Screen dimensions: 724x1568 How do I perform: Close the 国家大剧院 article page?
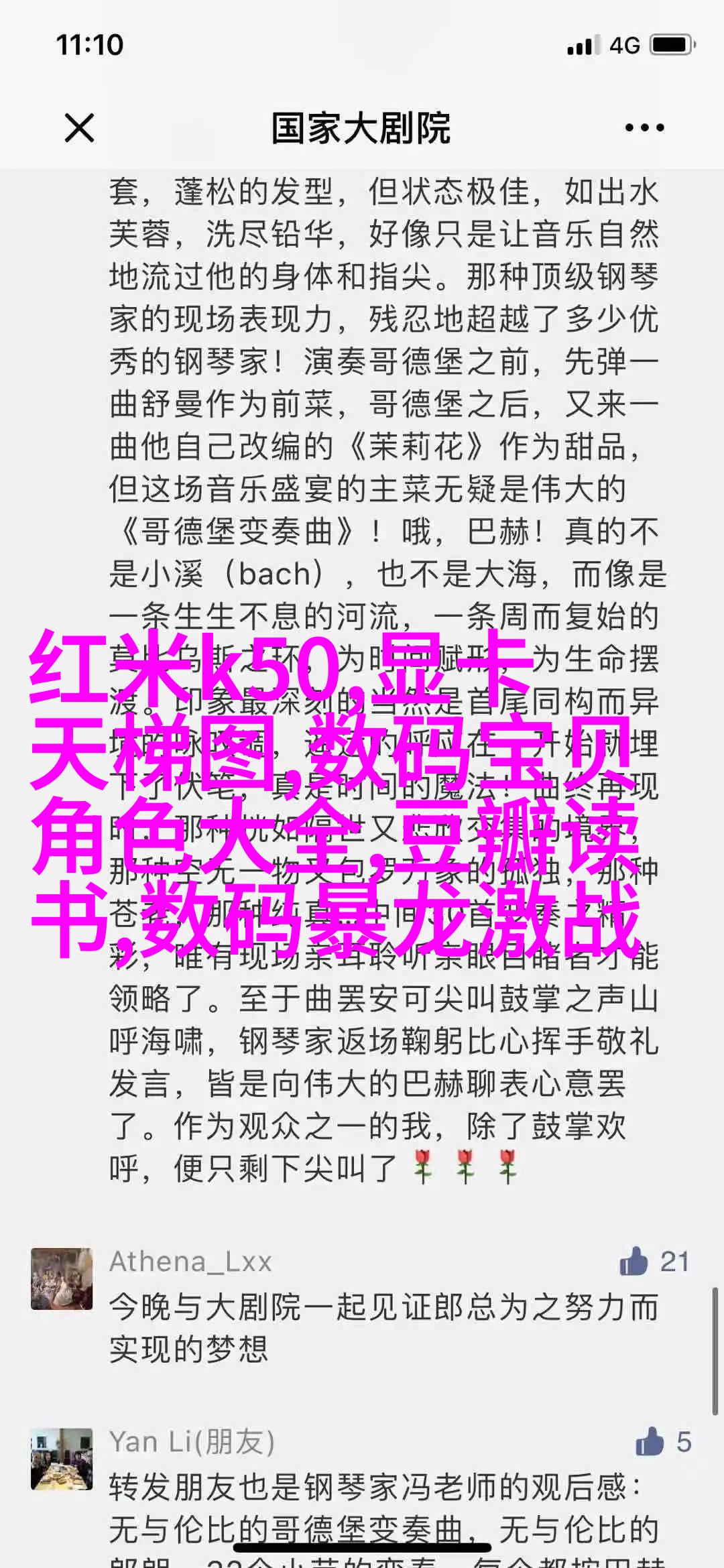[x=79, y=127]
